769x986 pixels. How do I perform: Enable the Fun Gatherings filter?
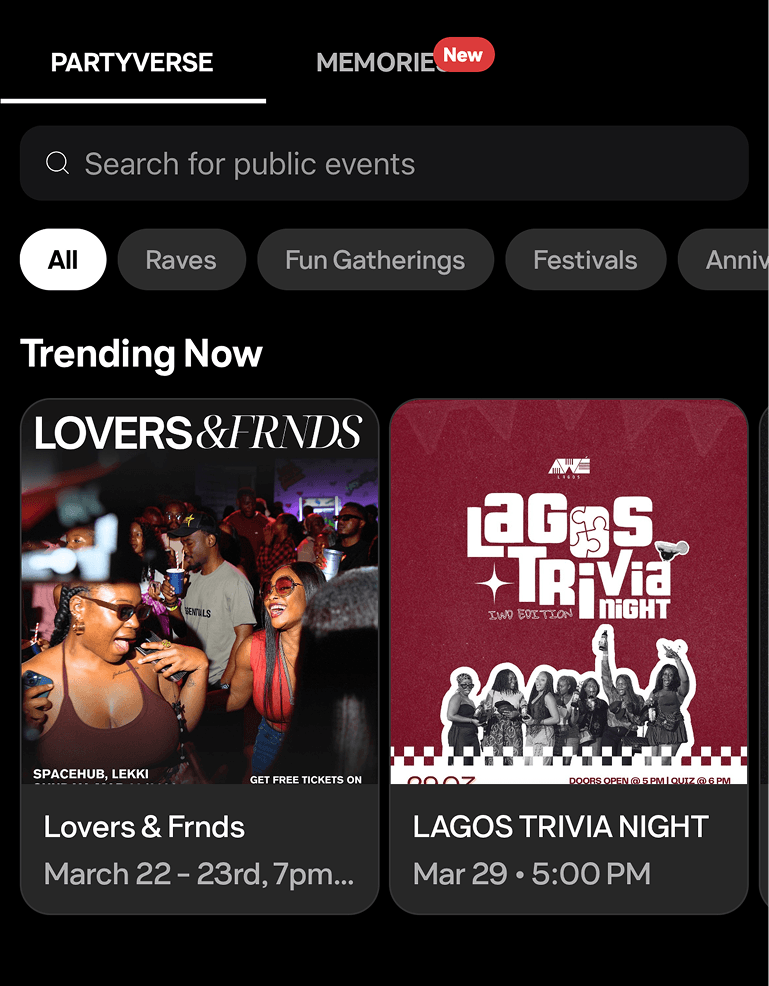coord(375,259)
